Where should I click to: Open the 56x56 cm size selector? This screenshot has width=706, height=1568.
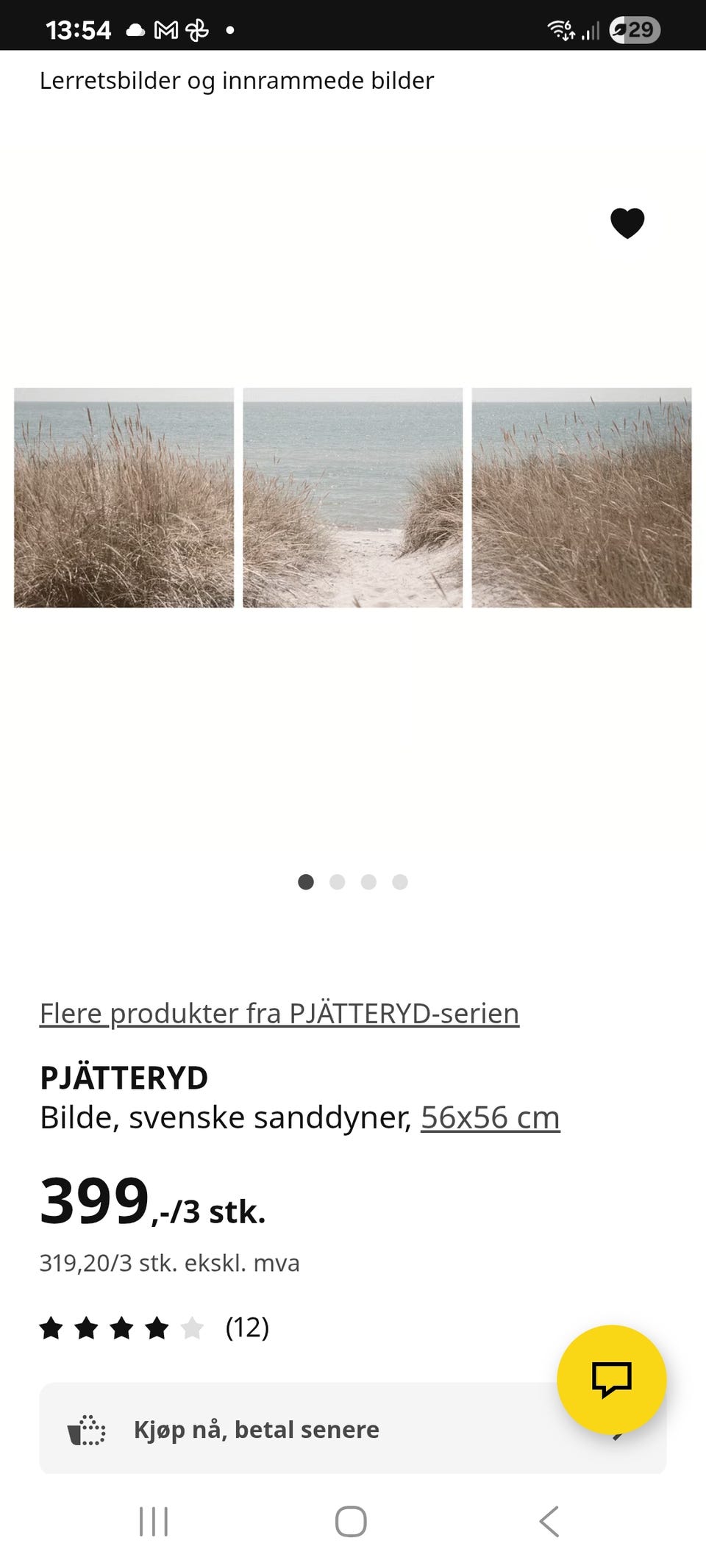pyautogui.click(x=490, y=1117)
